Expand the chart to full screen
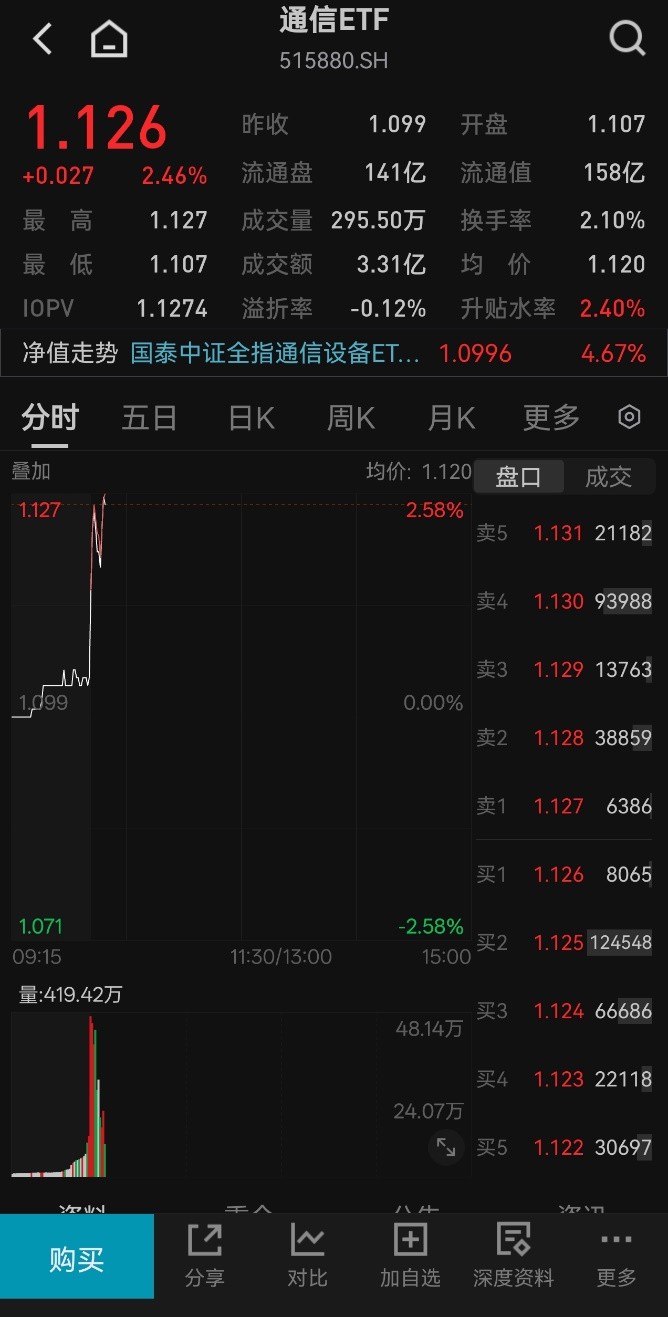 (446, 1146)
